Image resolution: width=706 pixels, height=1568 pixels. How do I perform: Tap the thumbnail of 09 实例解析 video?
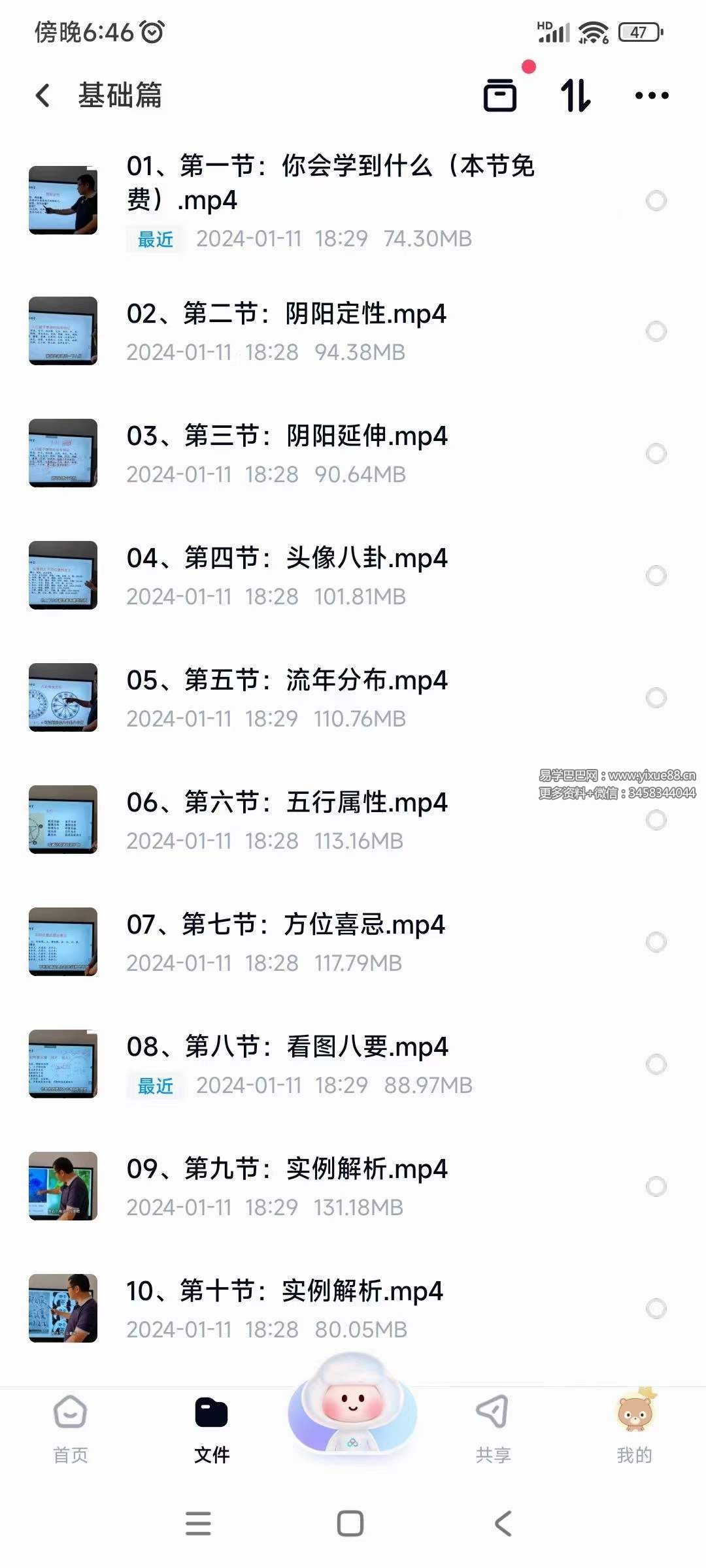pos(63,1187)
